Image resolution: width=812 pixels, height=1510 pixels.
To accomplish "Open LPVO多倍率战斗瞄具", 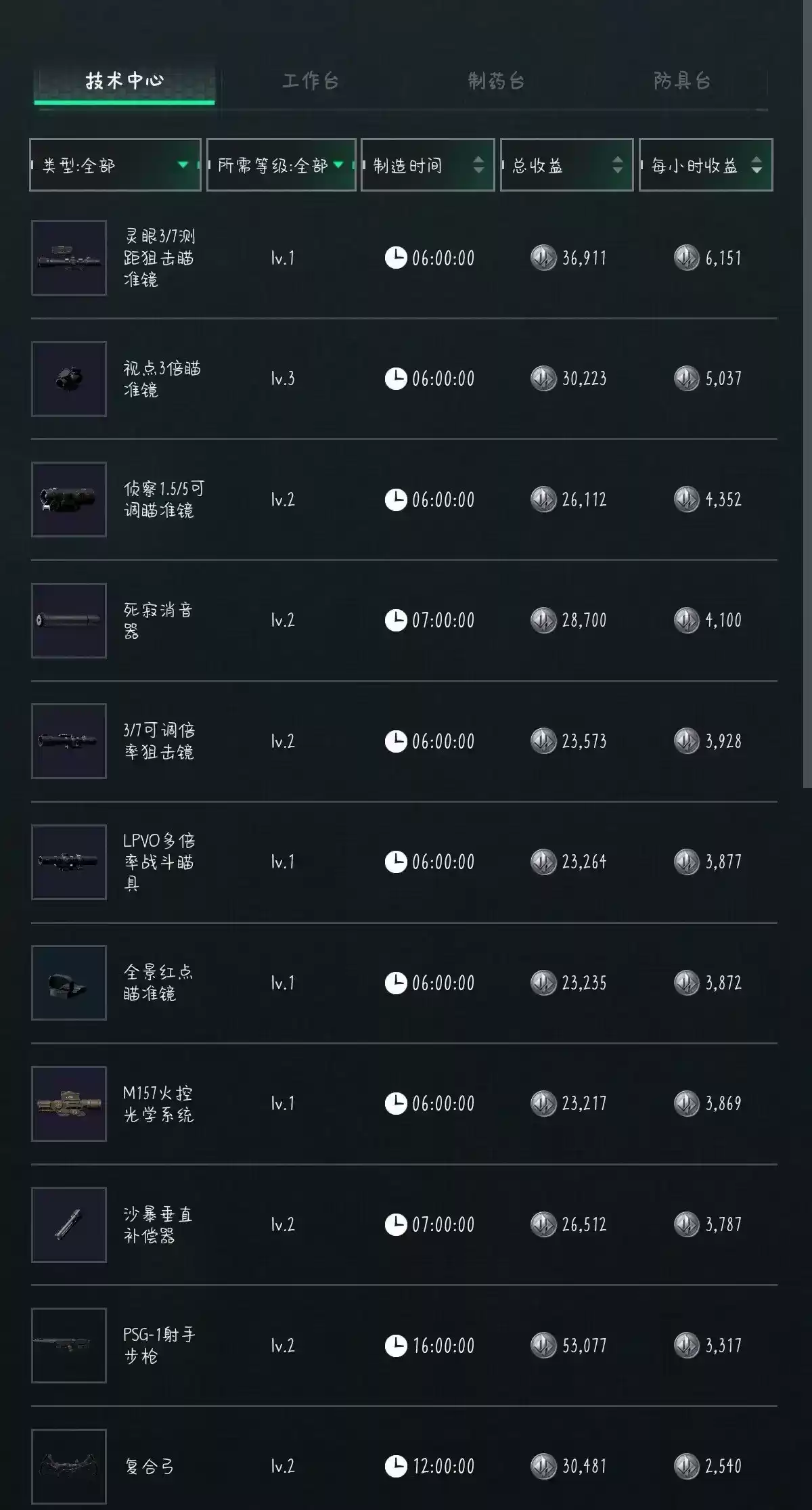I will point(159,862).
